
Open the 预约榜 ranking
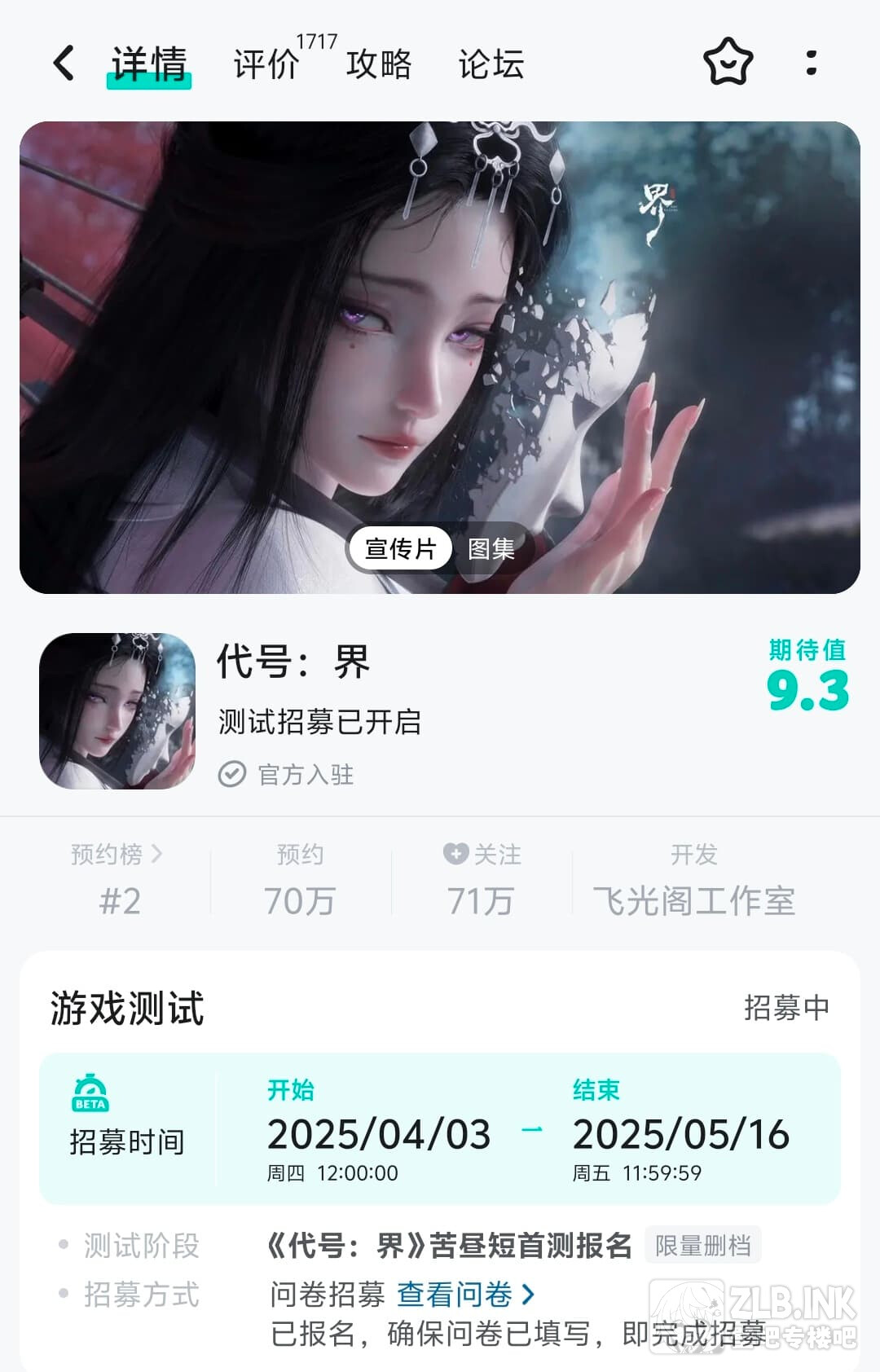pos(117,855)
